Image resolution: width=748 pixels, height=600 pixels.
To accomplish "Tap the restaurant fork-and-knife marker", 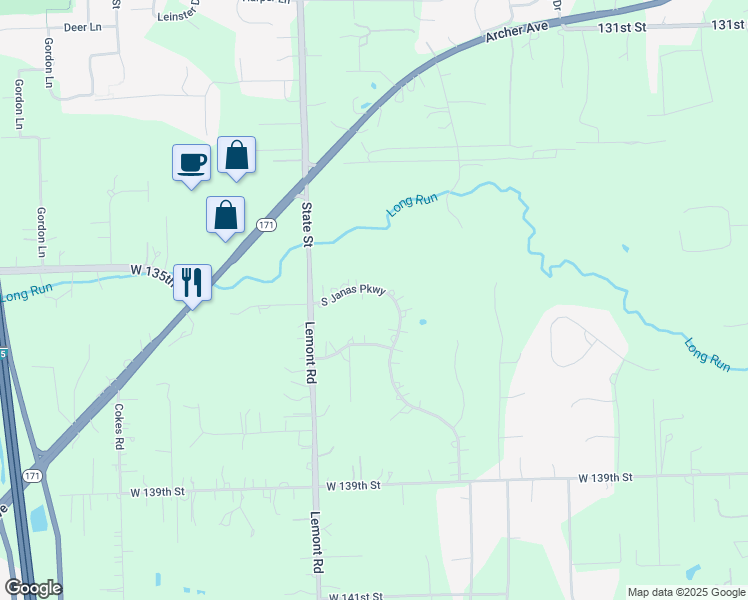I will pyautogui.click(x=192, y=283).
